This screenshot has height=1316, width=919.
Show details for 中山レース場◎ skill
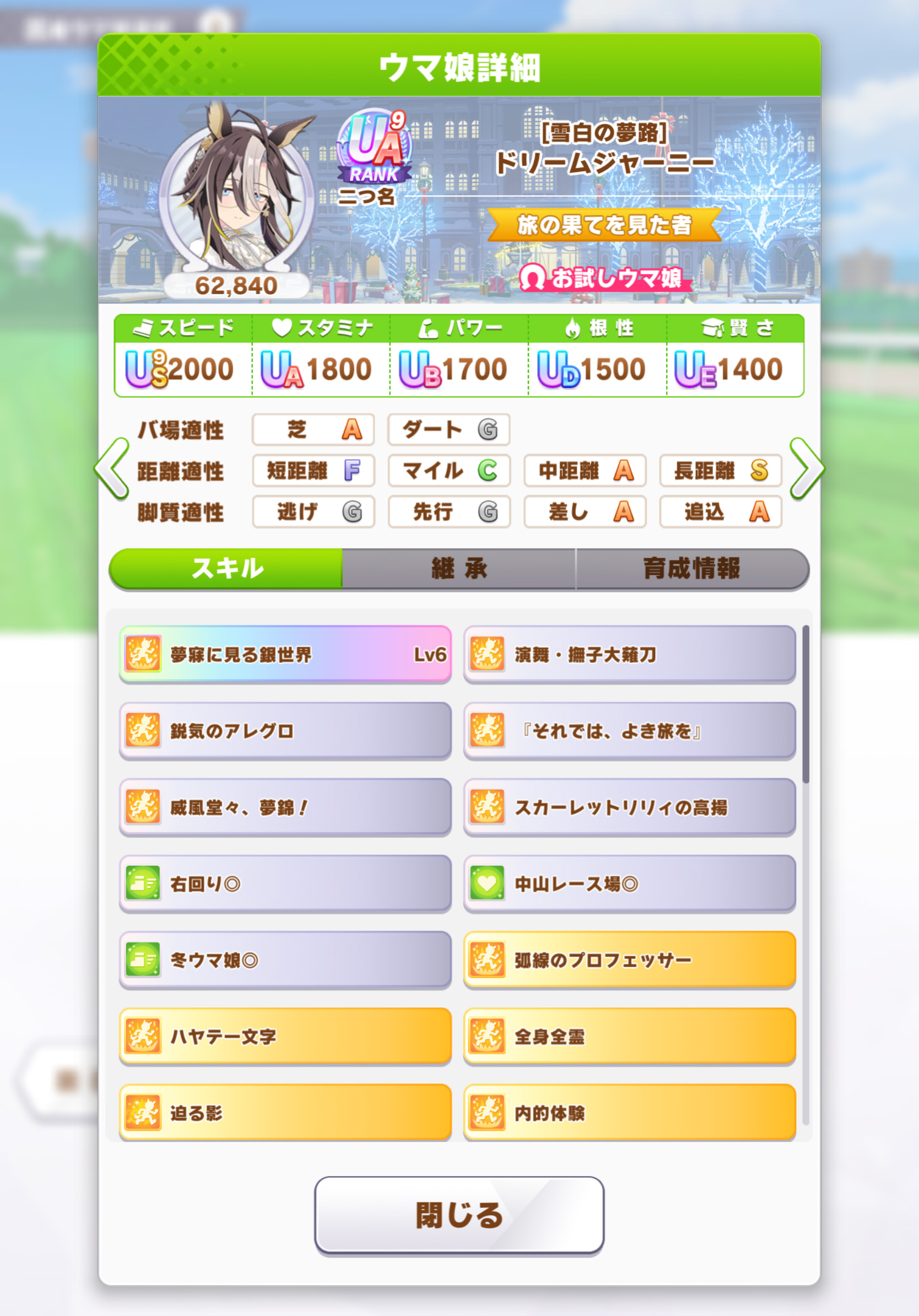[629, 883]
